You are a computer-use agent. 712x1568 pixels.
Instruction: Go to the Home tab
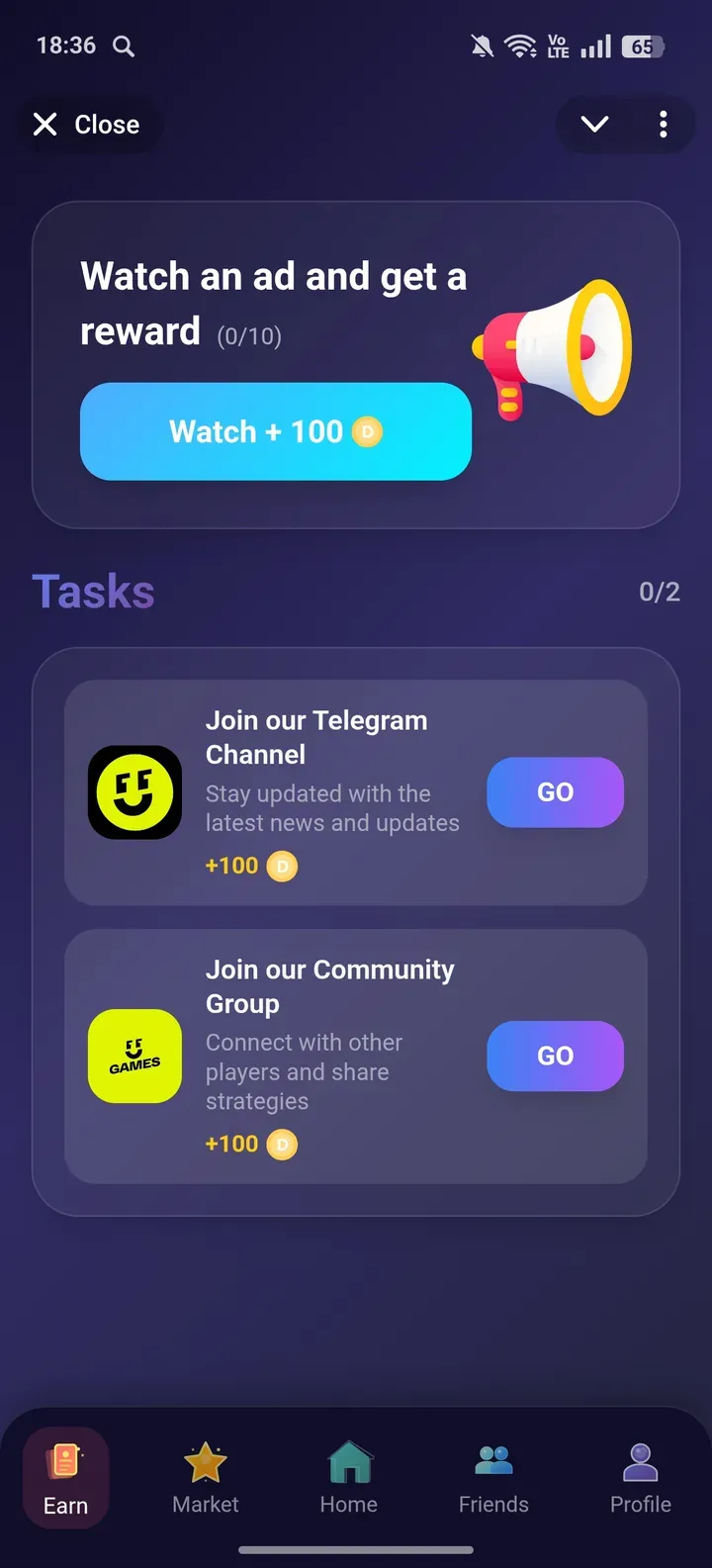[x=349, y=1479]
